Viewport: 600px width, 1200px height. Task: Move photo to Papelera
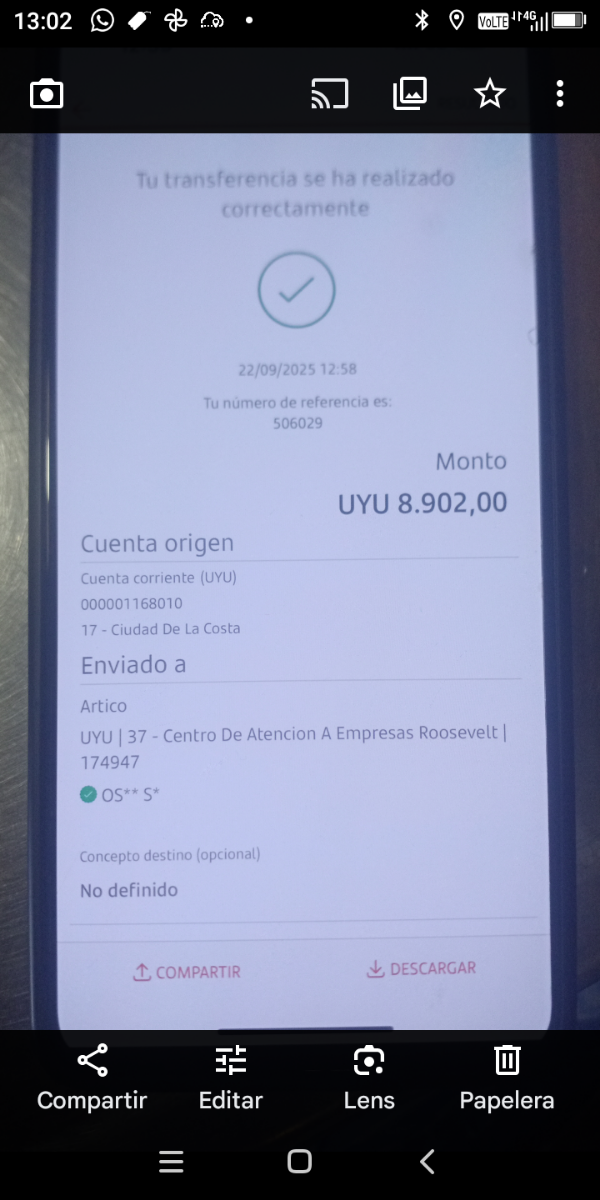[507, 1078]
